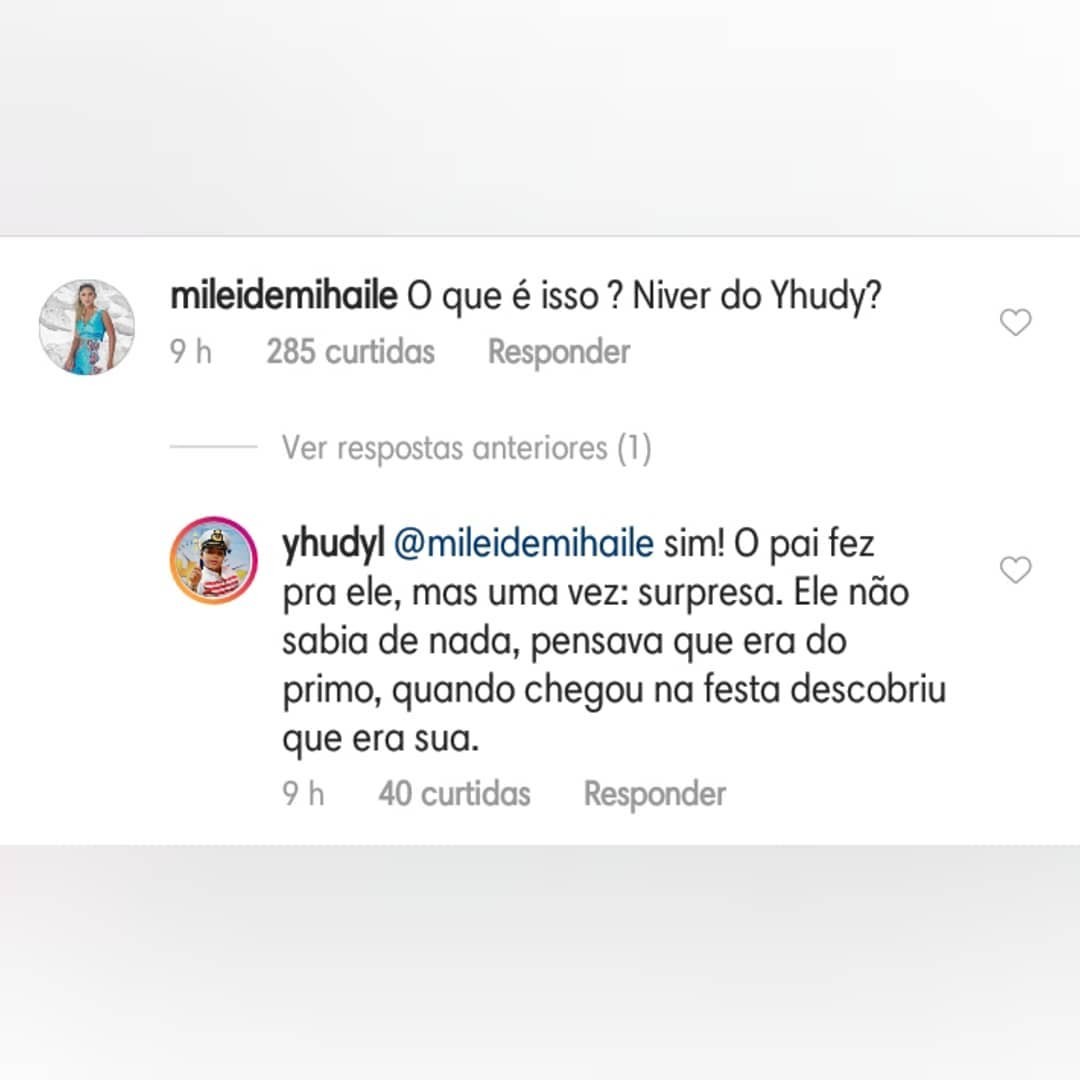Open yhudyl's profile picture

tap(214, 561)
